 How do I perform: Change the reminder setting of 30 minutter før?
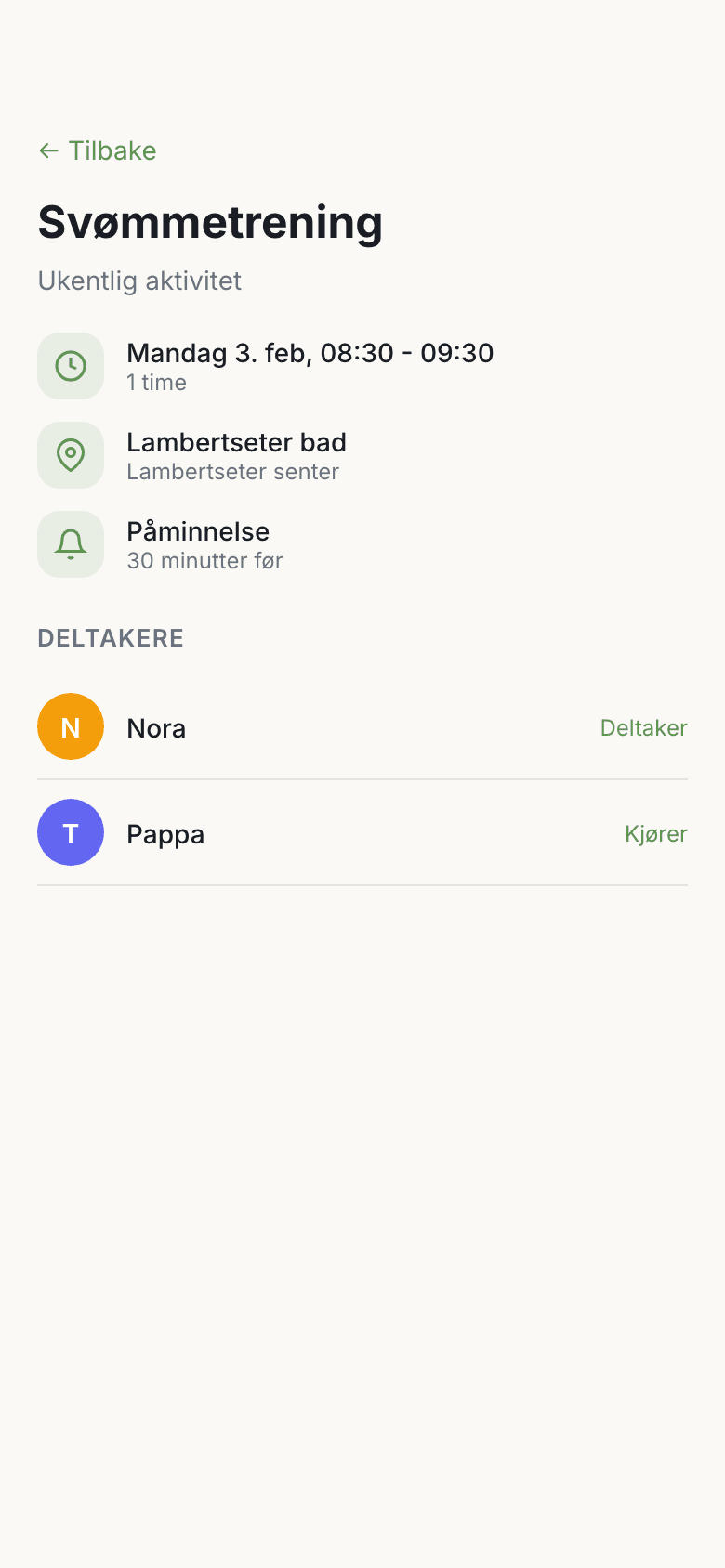(204, 560)
